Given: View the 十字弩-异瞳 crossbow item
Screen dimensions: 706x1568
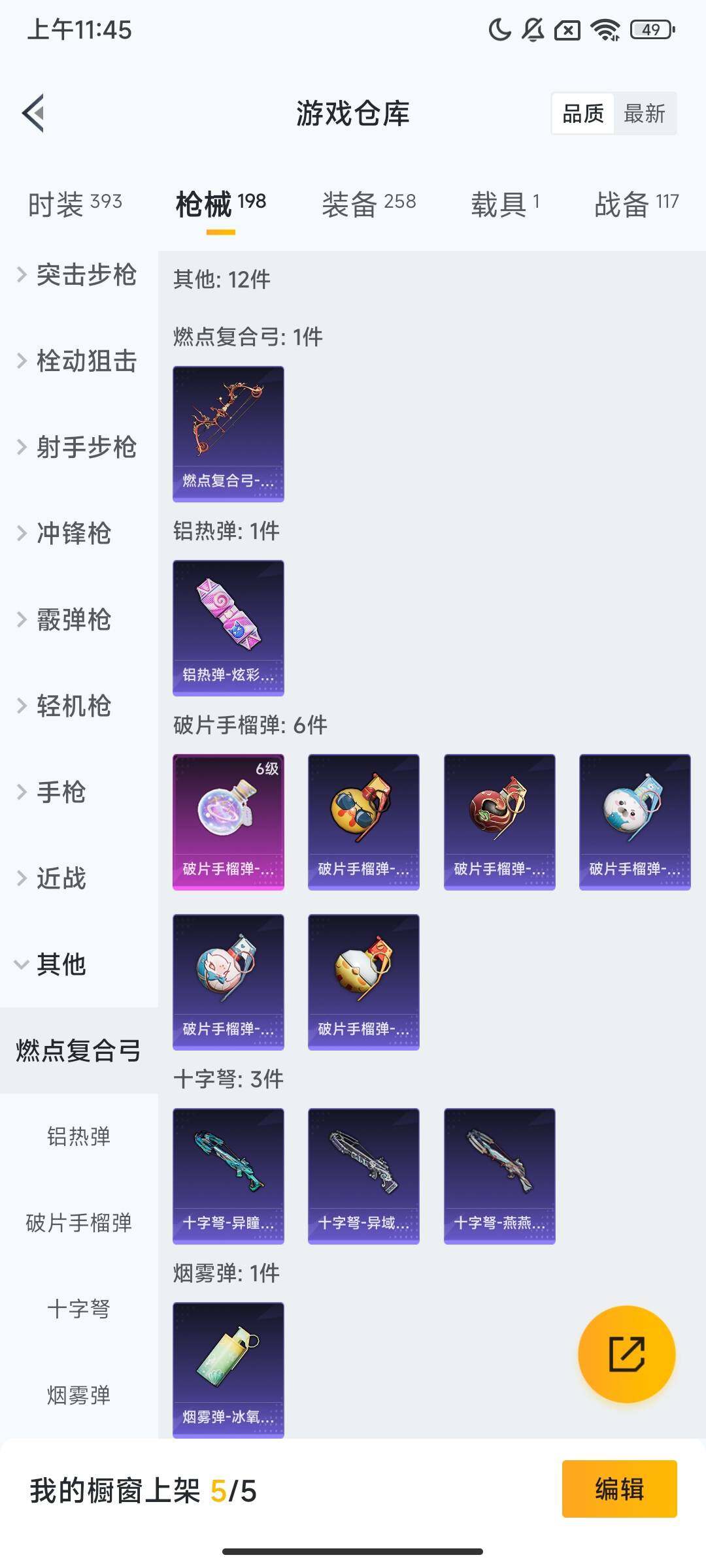Looking at the screenshot, I should 228,1175.
